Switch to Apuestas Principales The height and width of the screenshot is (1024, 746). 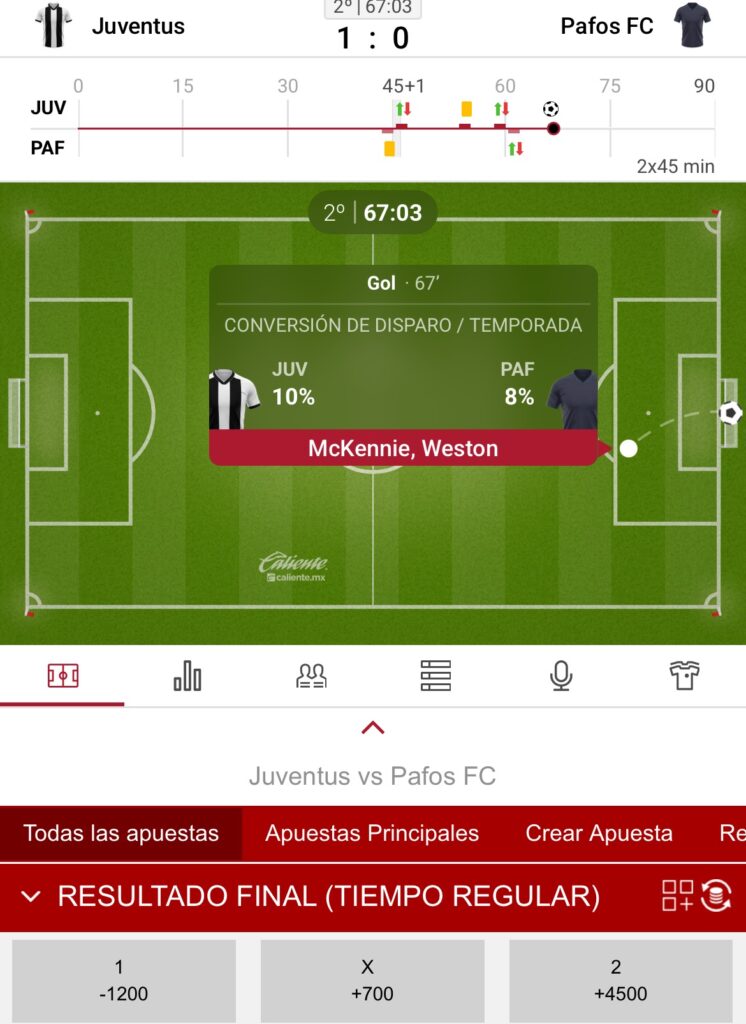coord(372,834)
